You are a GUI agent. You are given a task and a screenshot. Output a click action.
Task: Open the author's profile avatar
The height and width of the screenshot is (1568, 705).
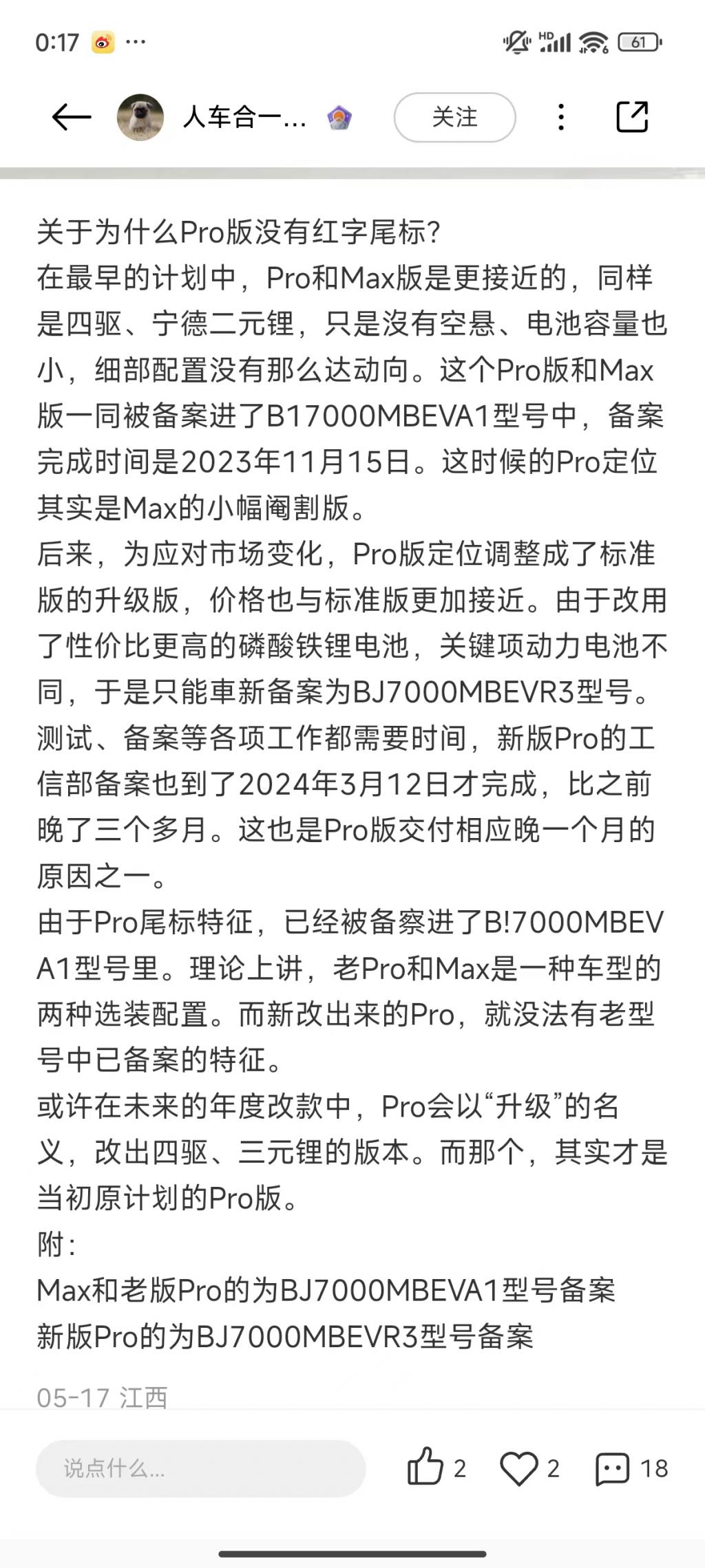point(140,118)
